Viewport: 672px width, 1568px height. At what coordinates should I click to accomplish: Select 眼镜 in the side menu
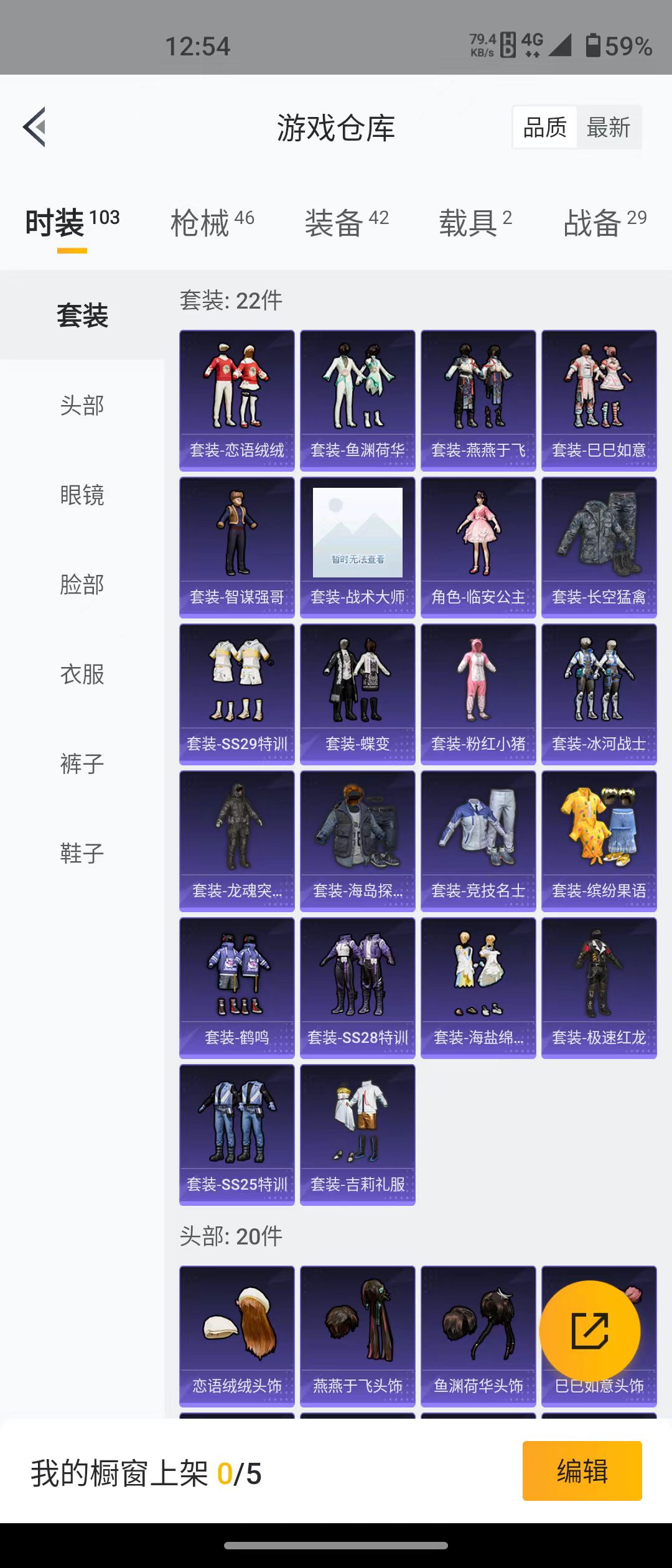pos(82,495)
